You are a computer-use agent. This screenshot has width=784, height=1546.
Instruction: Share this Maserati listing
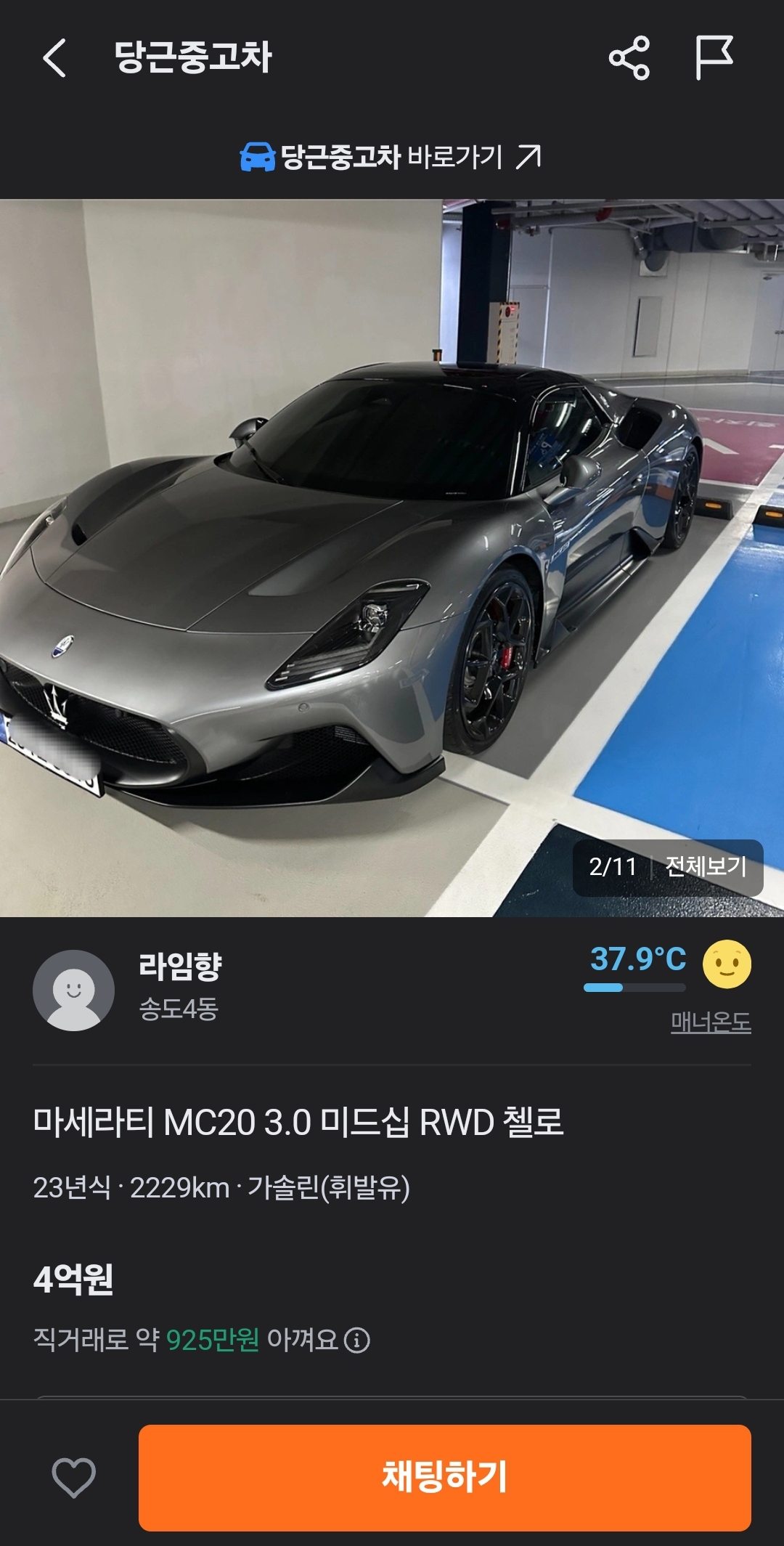(629, 57)
